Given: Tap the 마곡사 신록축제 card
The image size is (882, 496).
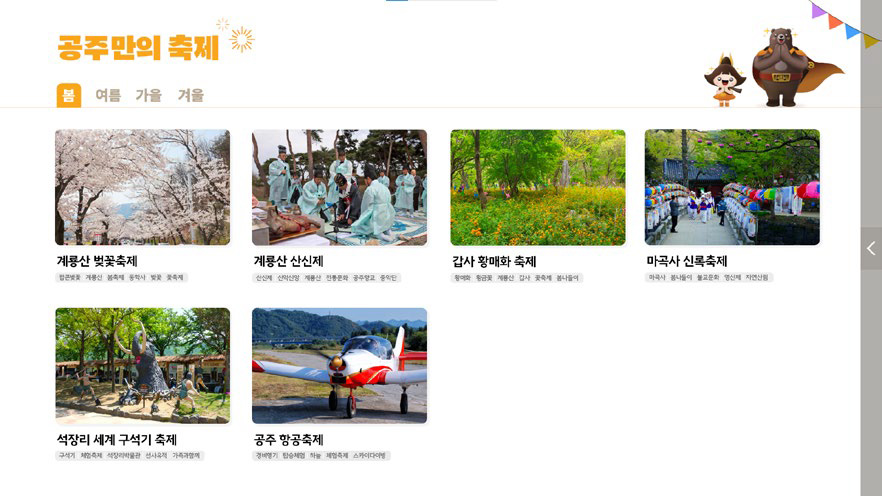Looking at the screenshot, I should tap(732, 188).
